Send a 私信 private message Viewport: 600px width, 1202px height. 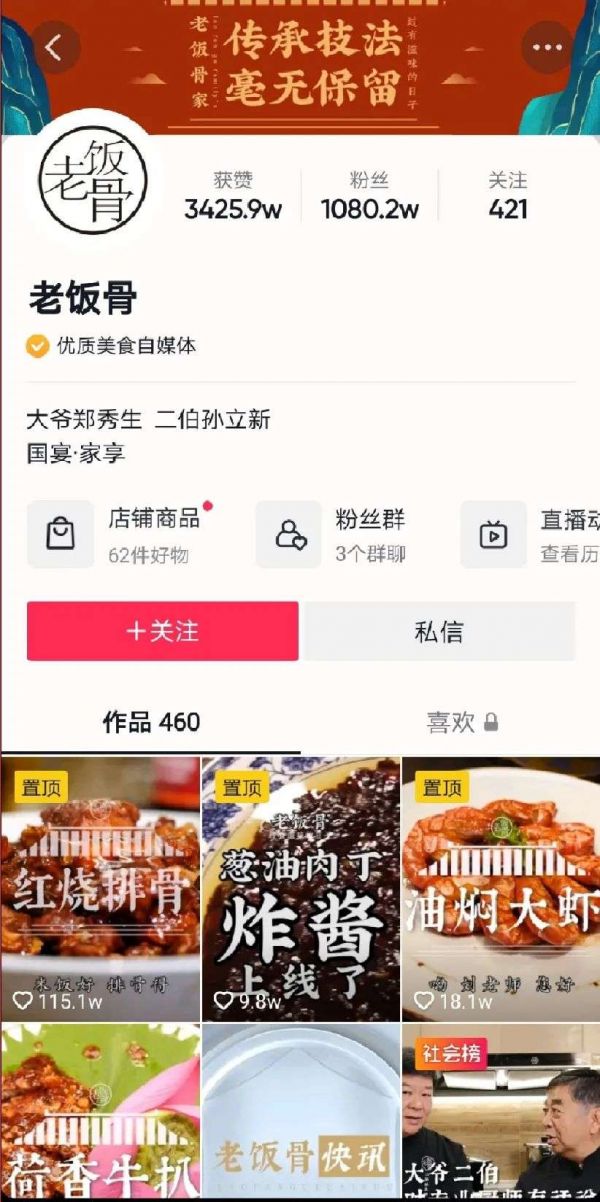pos(438,631)
